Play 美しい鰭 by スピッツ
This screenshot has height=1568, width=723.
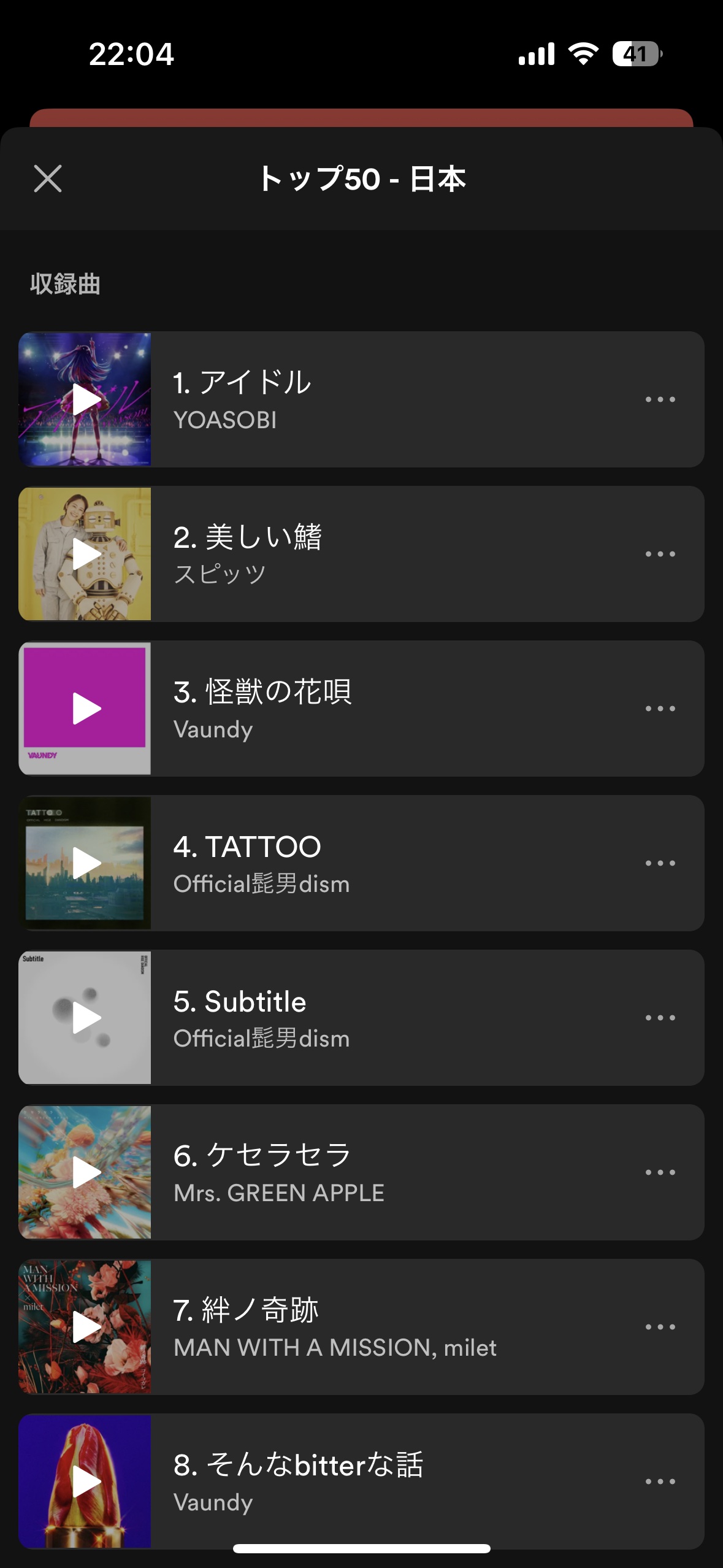[x=85, y=554]
